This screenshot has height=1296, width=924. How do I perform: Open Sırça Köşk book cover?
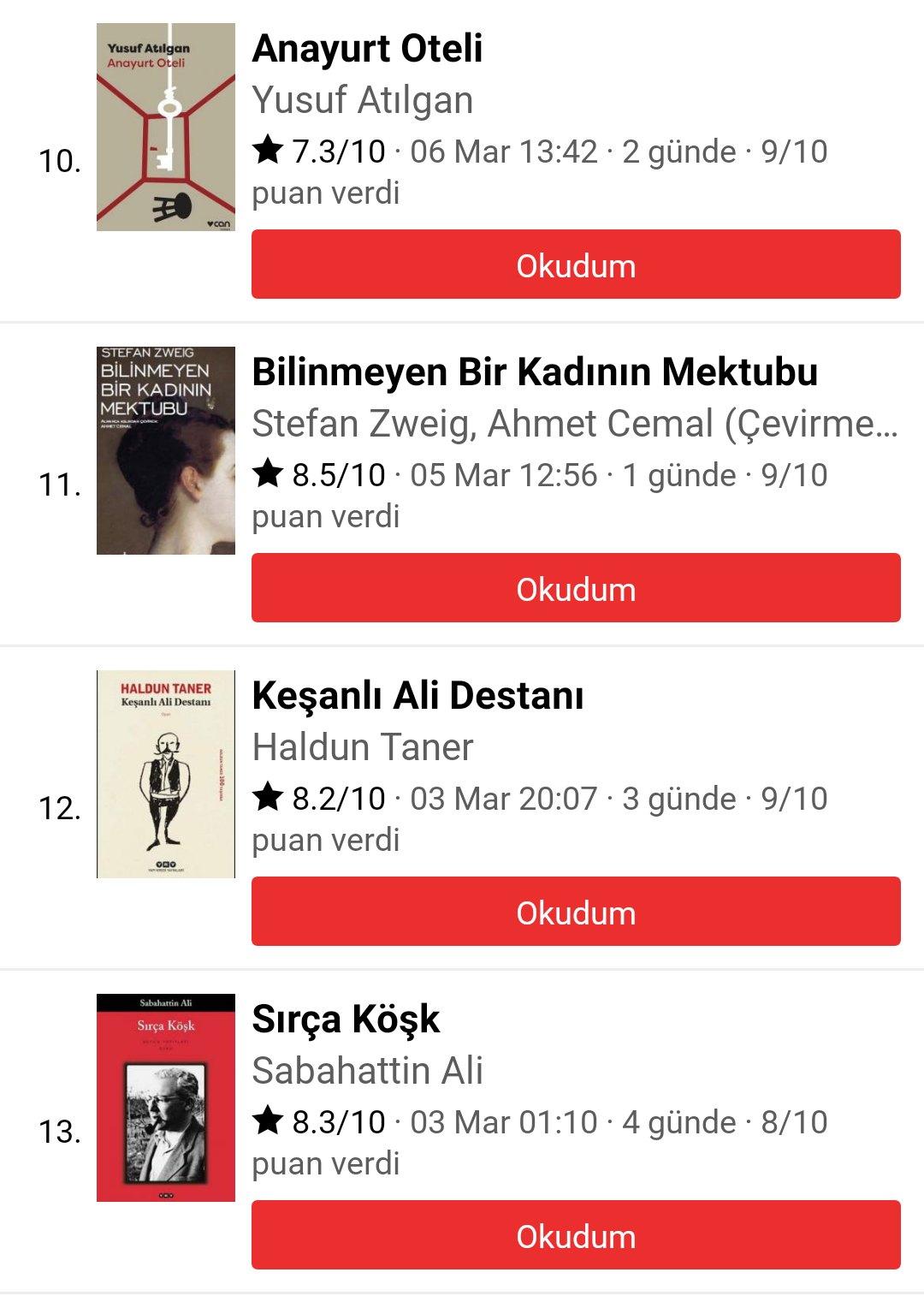coord(165,1097)
